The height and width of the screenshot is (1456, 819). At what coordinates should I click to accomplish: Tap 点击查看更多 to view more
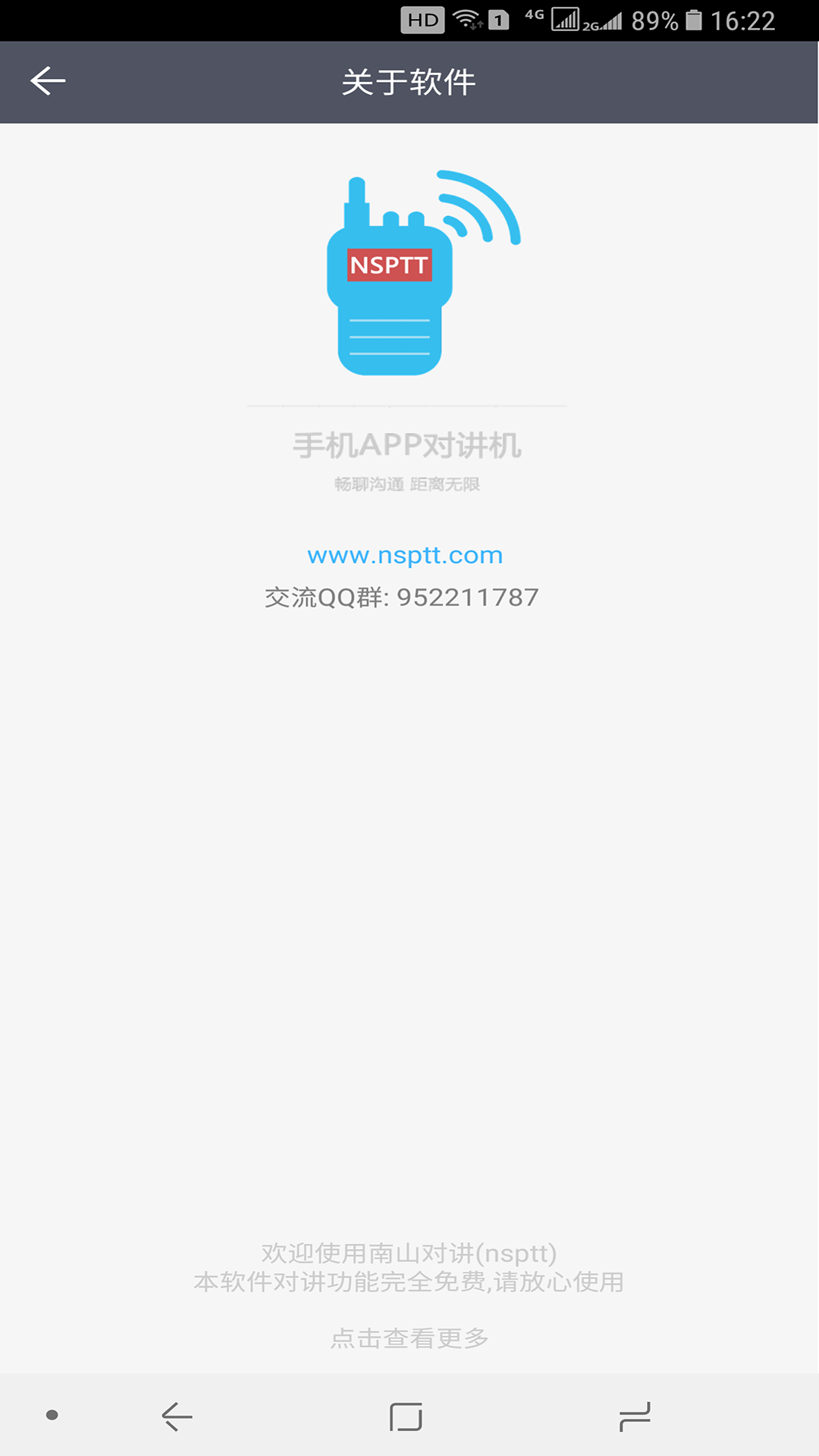point(409,1338)
